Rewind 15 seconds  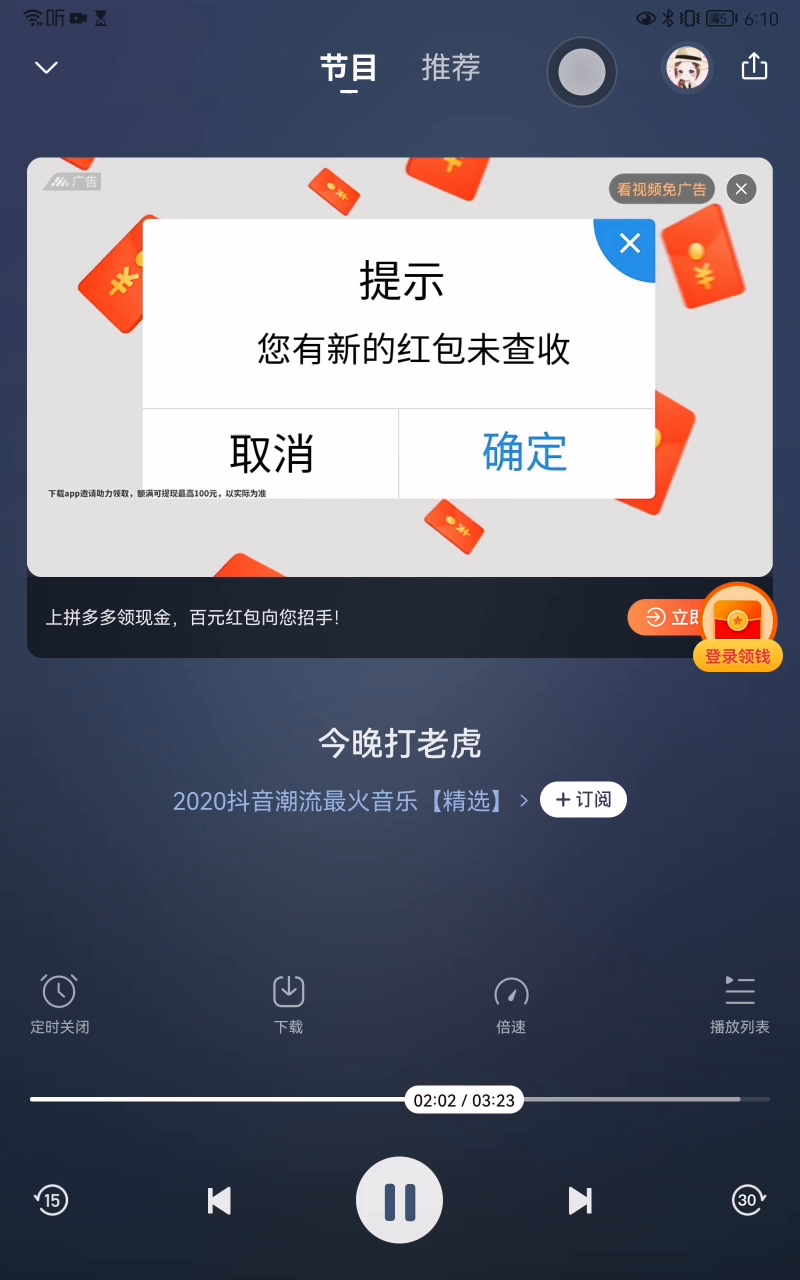51,1199
